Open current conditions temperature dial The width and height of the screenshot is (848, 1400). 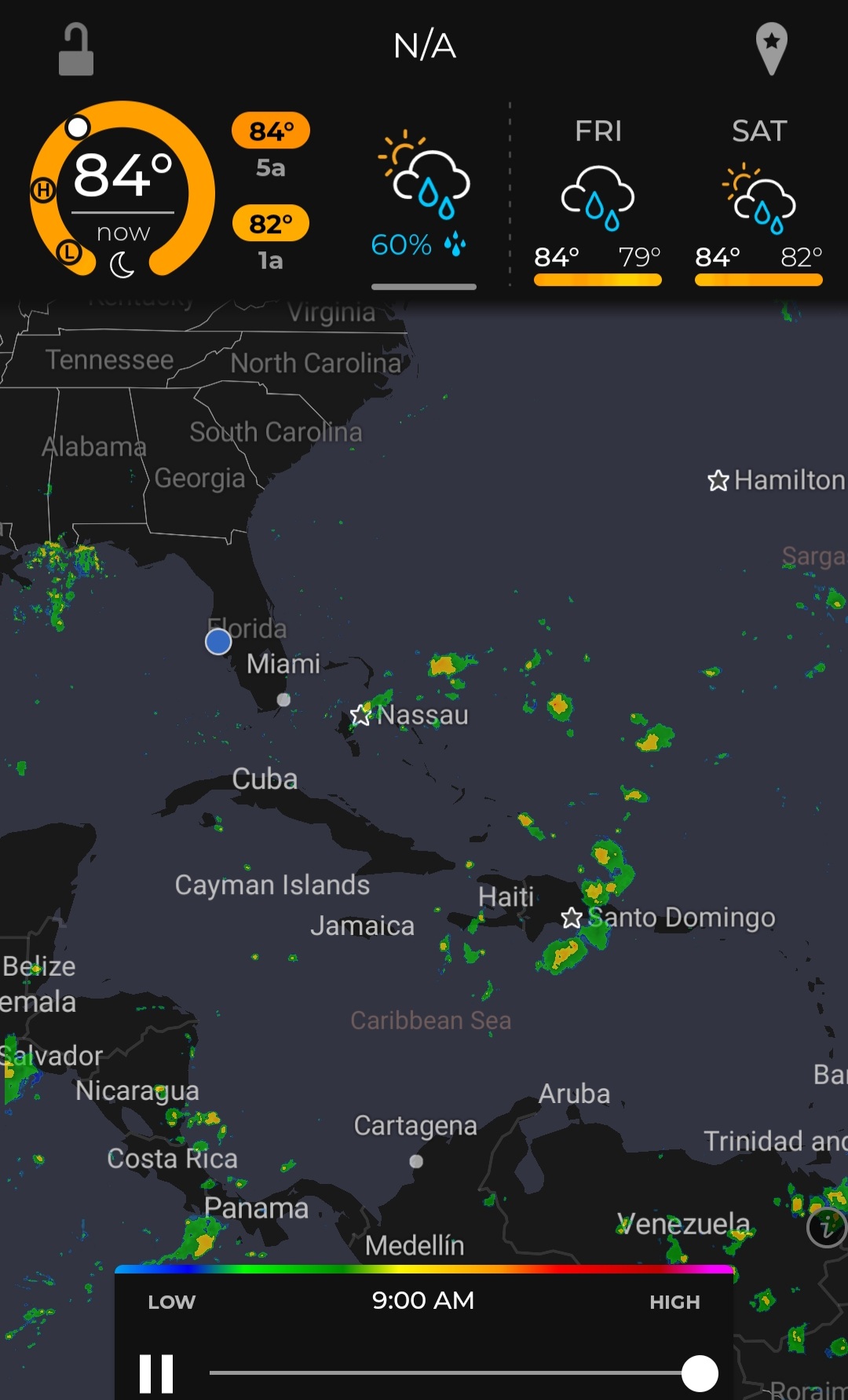tap(122, 189)
